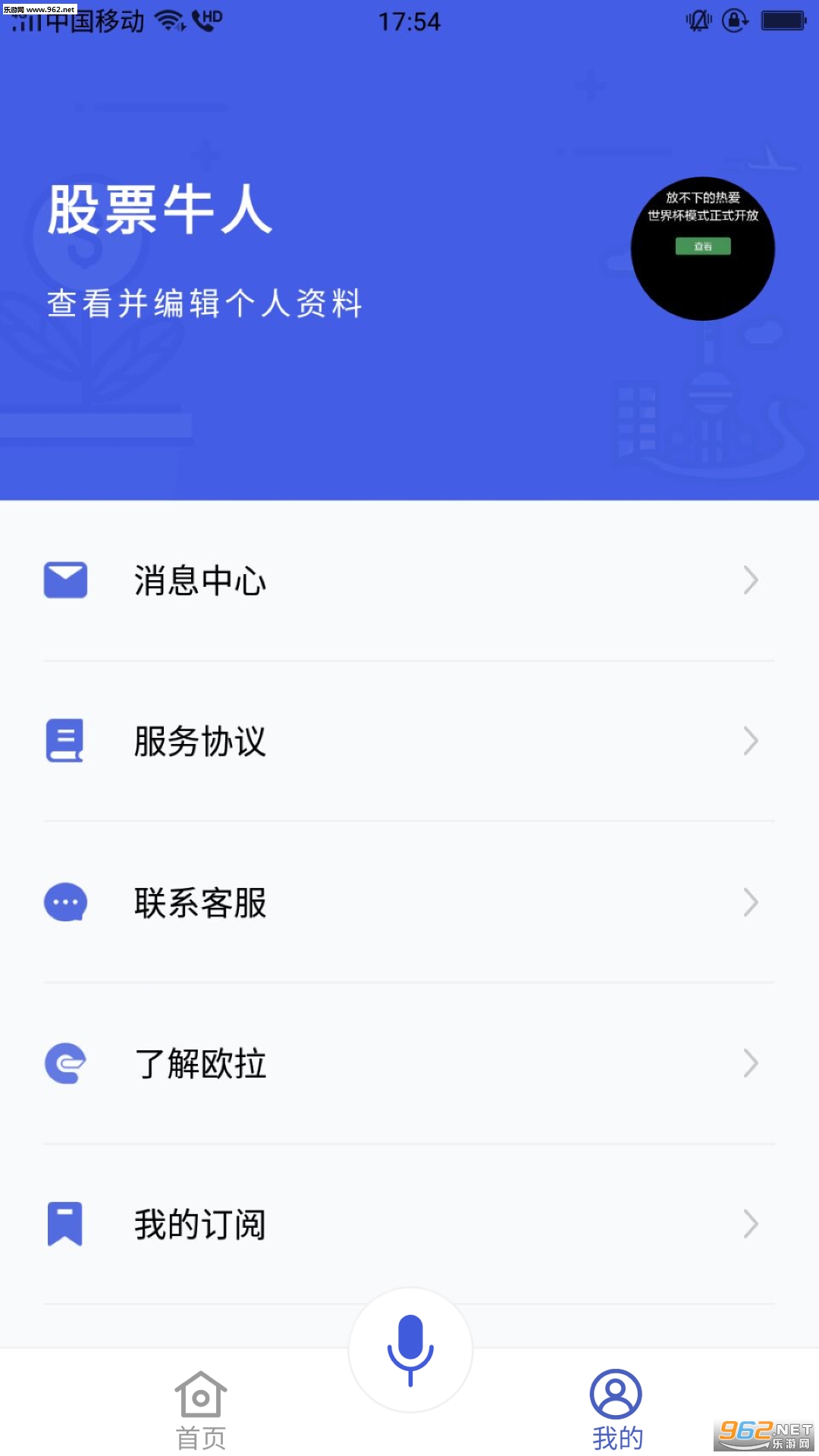Screen dimensions: 819x1456
Task: Open the 了解欧拉 about page
Action: [409, 1063]
